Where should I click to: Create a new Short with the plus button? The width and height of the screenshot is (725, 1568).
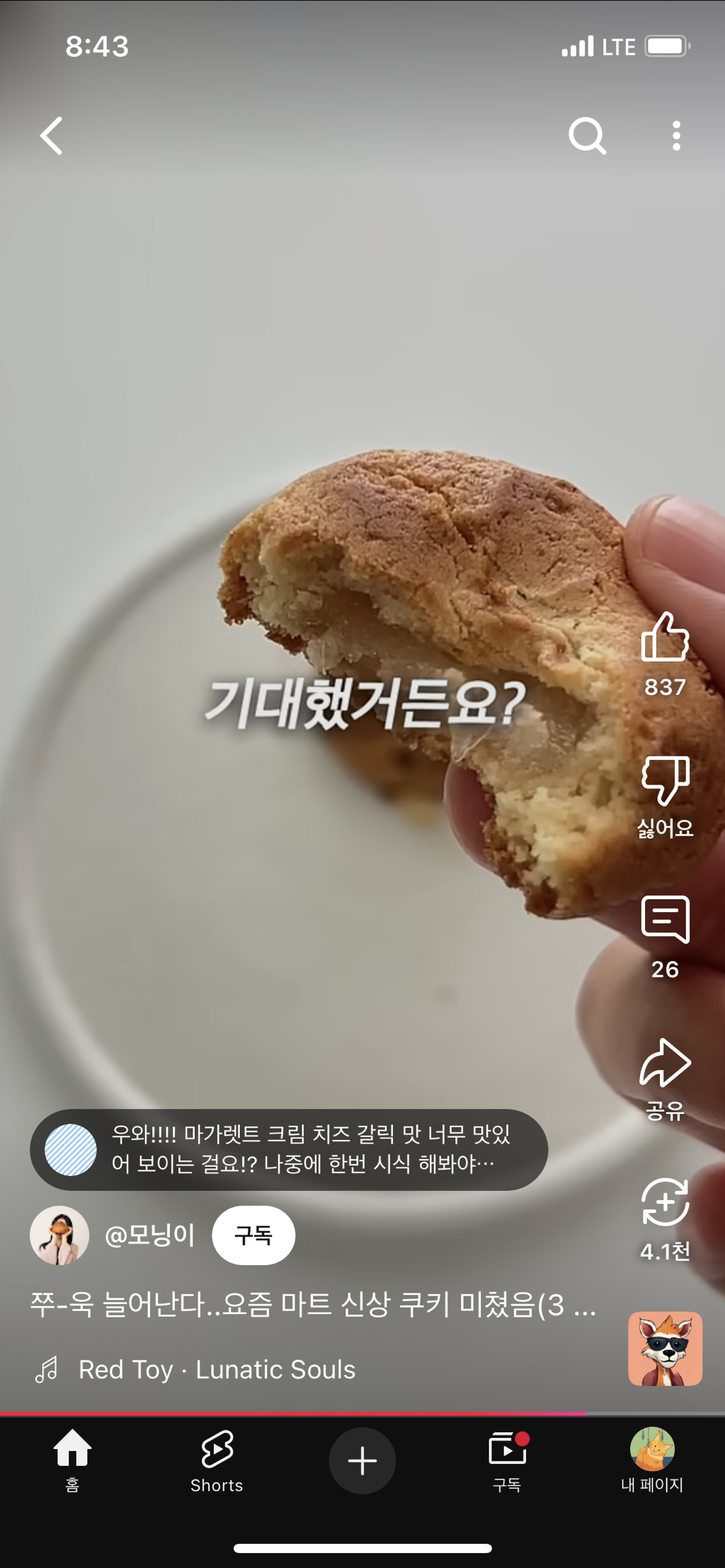(362, 1460)
